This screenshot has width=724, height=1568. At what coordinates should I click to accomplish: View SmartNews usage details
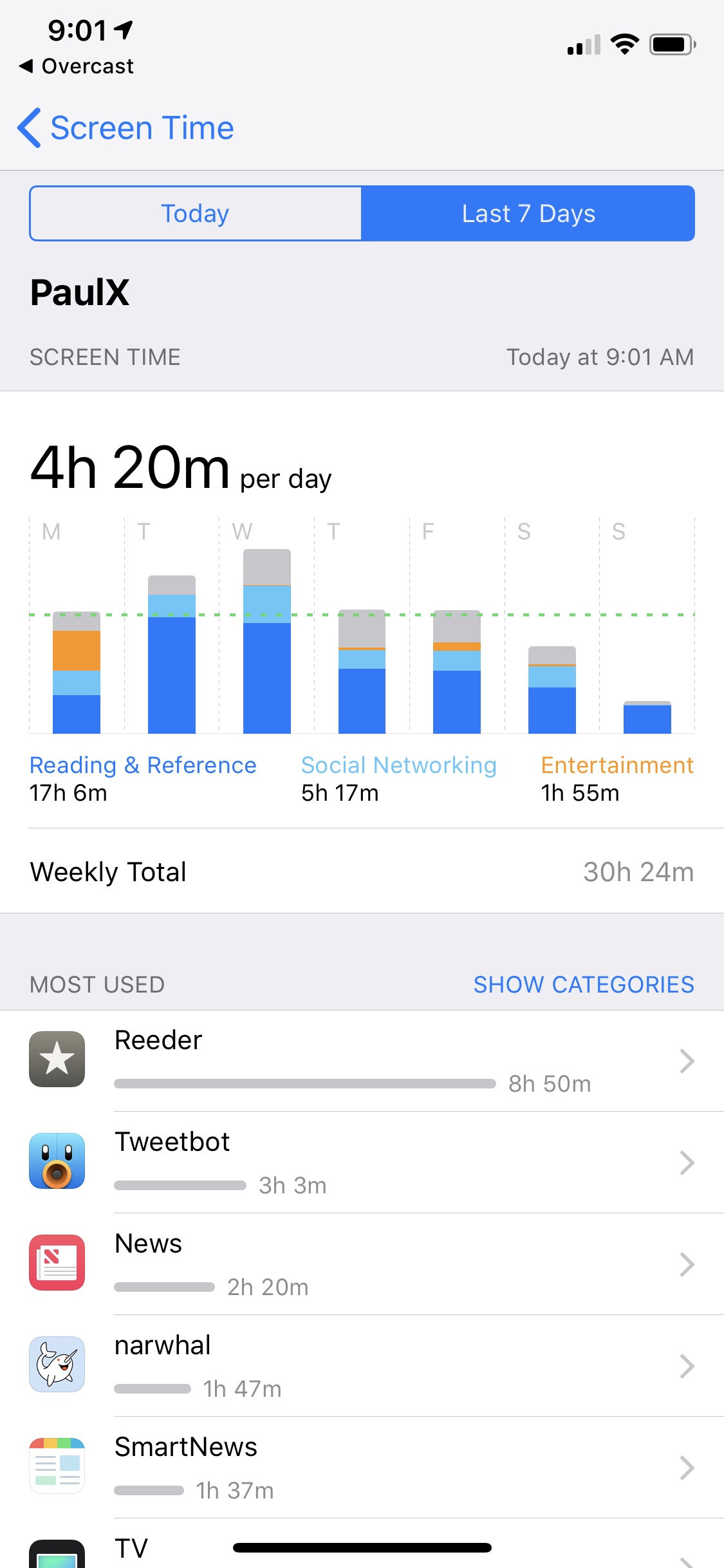pyautogui.click(x=362, y=1468)
